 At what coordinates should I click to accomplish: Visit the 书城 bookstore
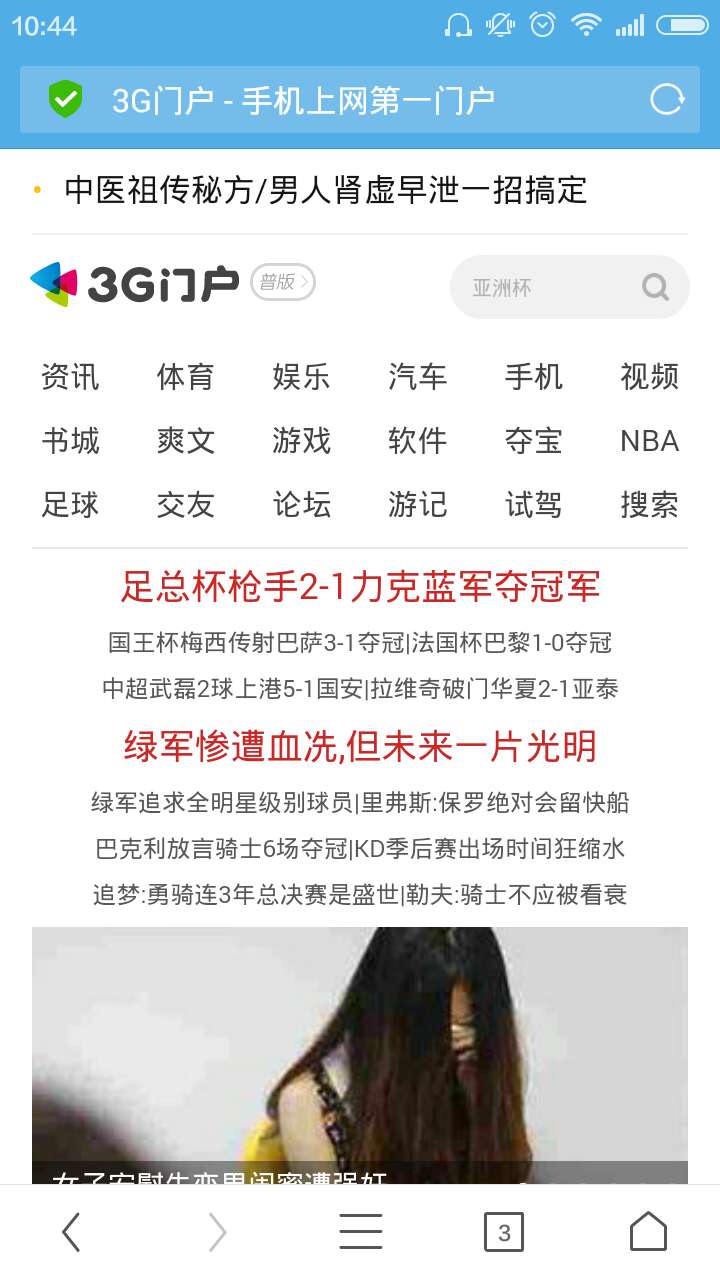click(70, 441)
